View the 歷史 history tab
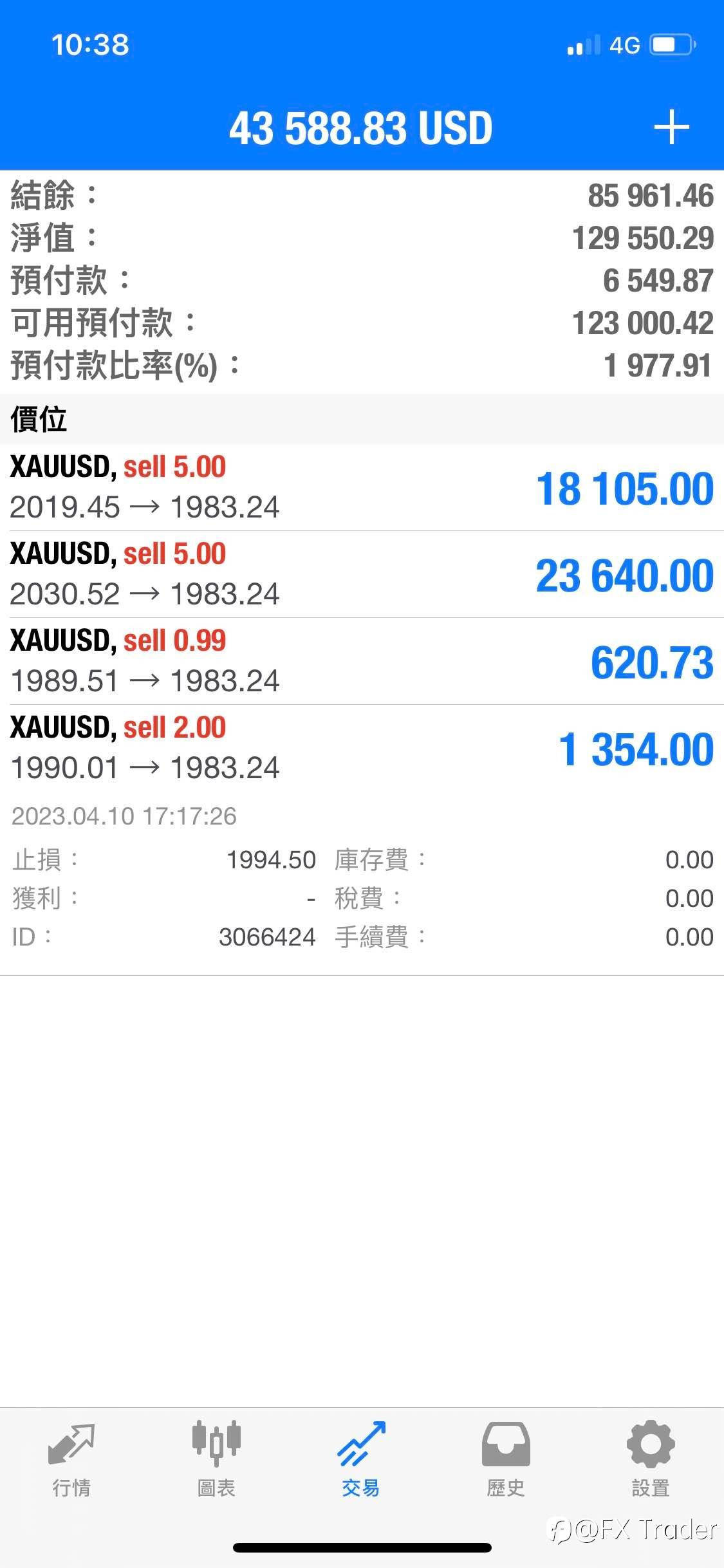Viewport: 724px width, 1568px height. [506, 1460]
